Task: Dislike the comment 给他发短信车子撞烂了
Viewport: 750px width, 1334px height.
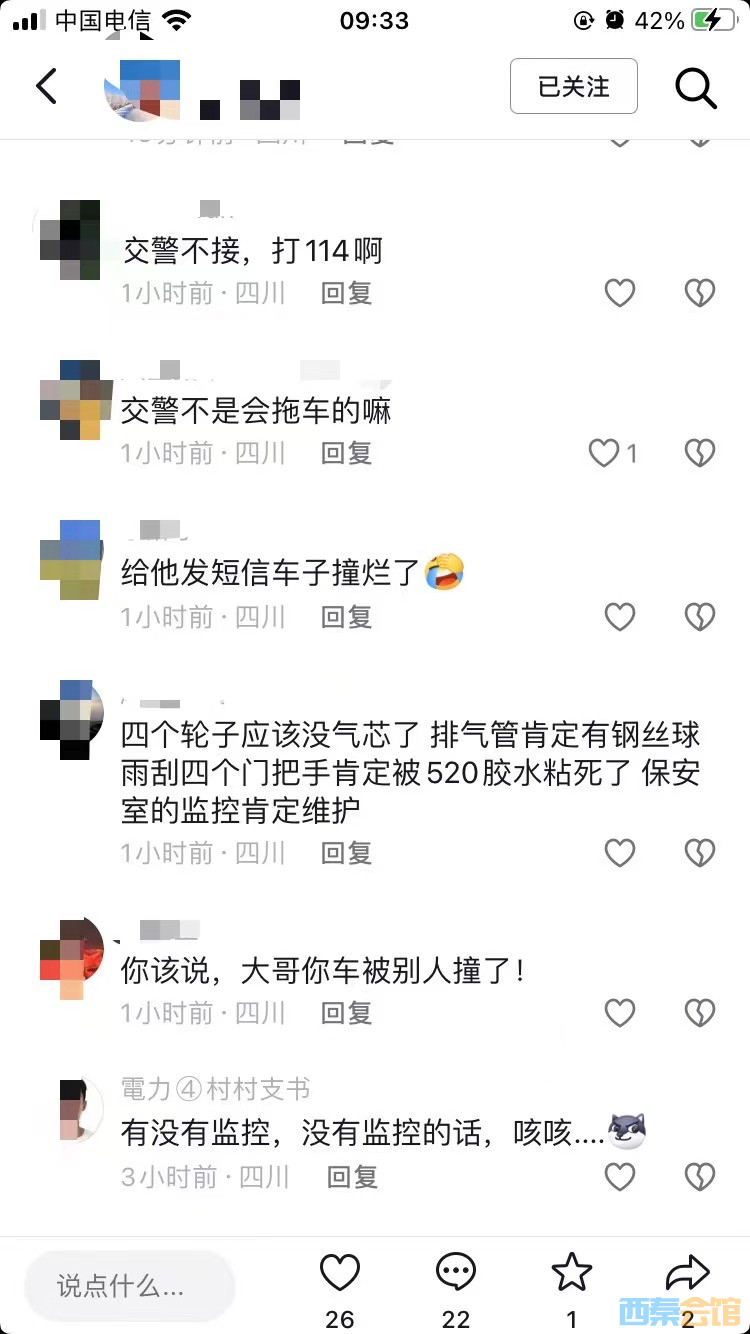Action: click(699, 617)
